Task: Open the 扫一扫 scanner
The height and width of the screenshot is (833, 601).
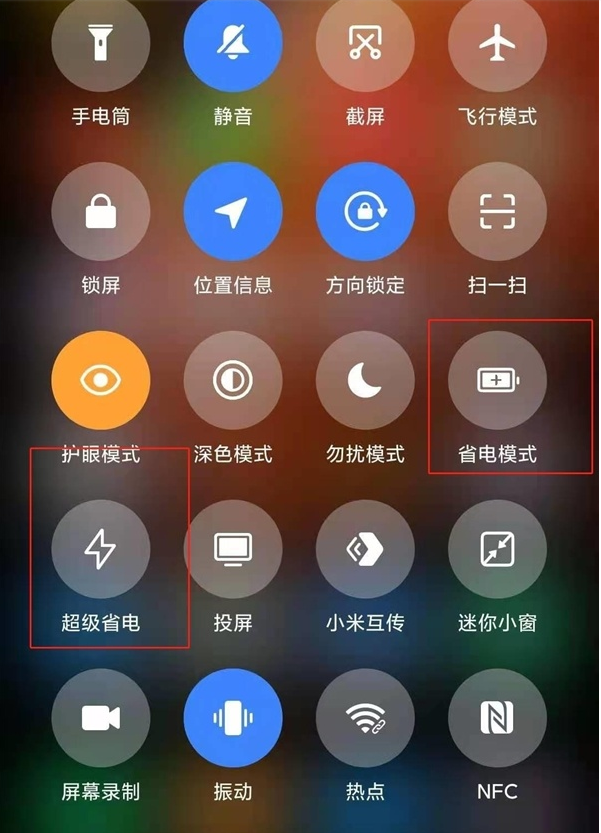Action: click(x=497, y=211)
